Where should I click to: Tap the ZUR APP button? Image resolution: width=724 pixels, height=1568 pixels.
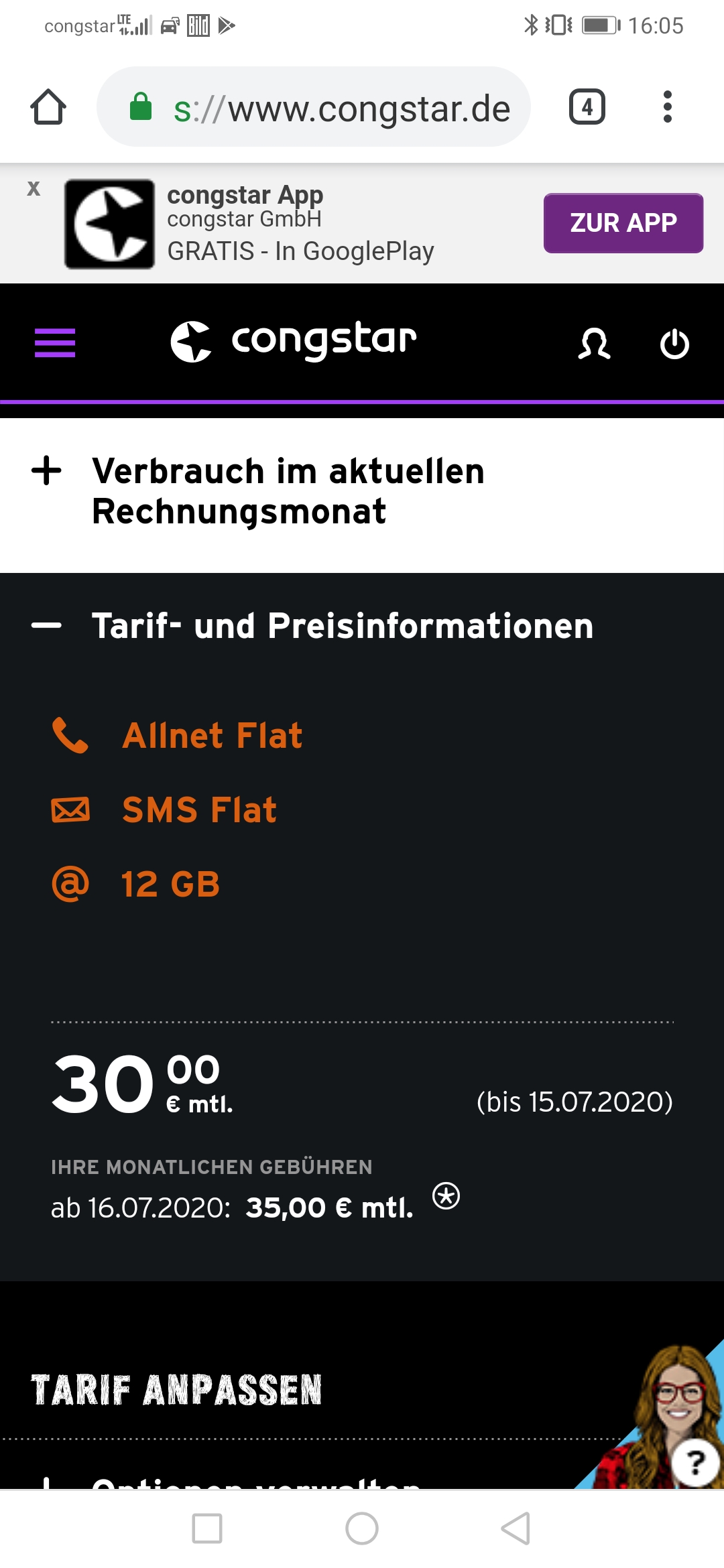point(623,223)
